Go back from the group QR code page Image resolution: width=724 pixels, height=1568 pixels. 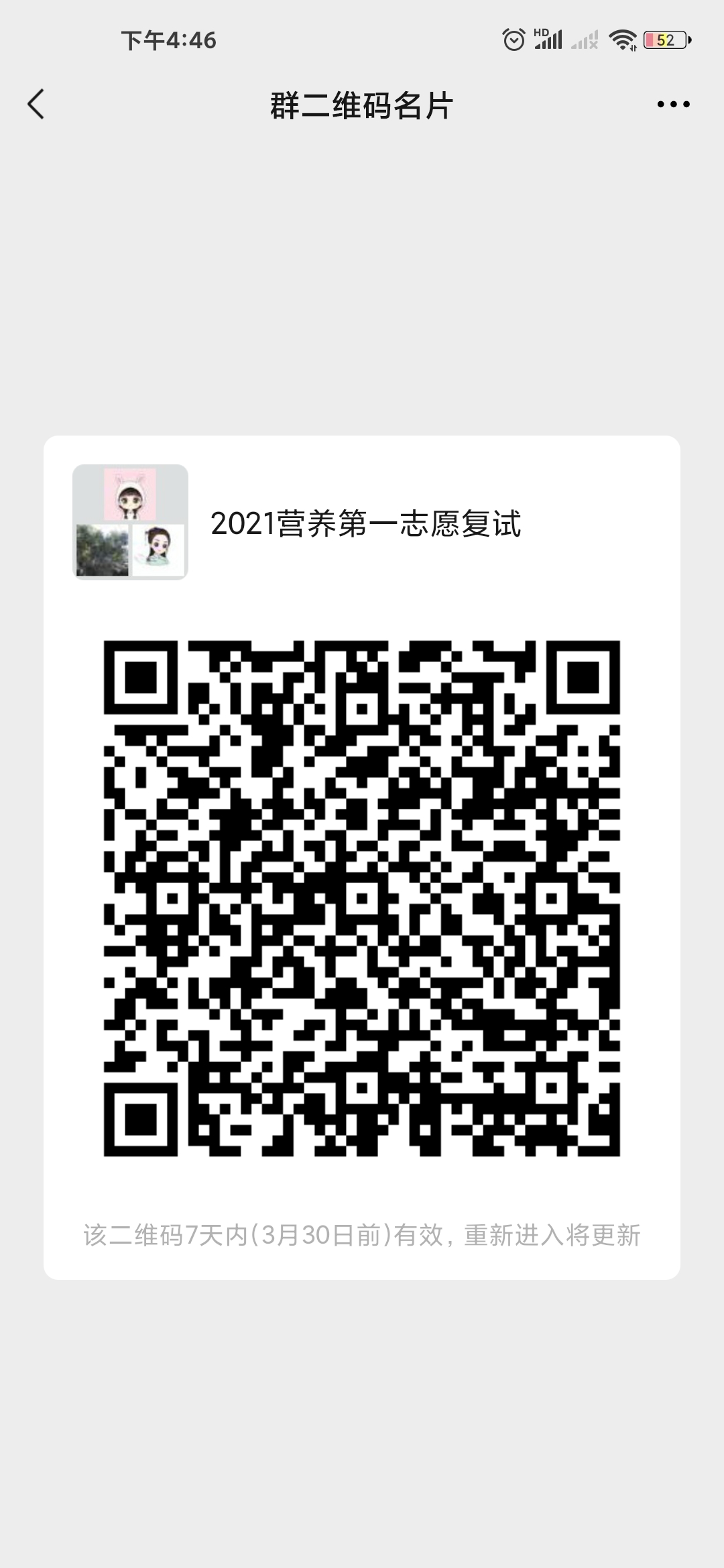pos(36,105)
